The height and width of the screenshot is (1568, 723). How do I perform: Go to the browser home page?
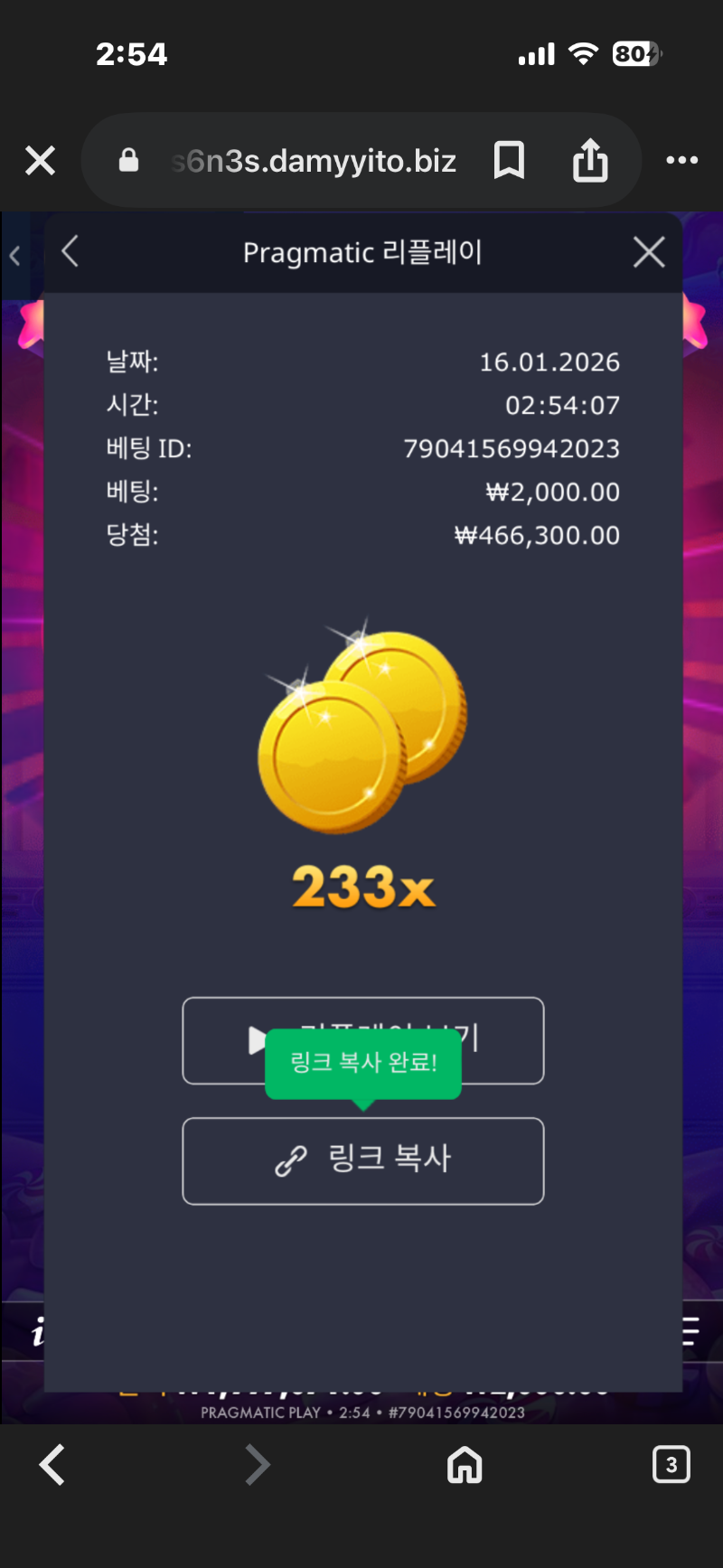click(465, 1465)
